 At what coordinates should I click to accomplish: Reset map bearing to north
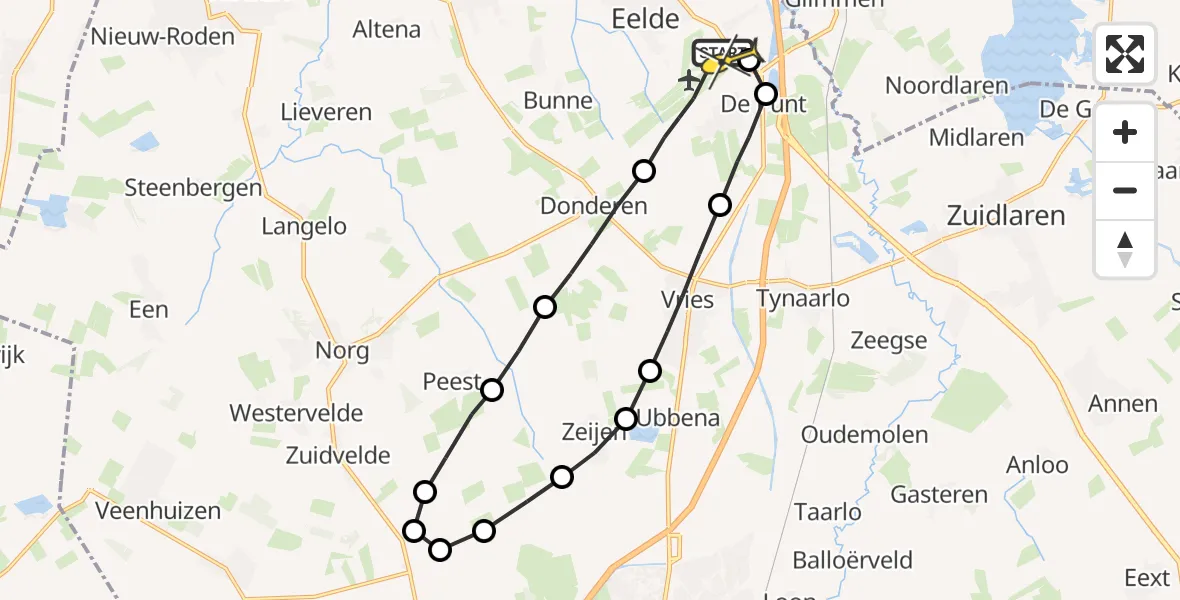[1125, 248]
